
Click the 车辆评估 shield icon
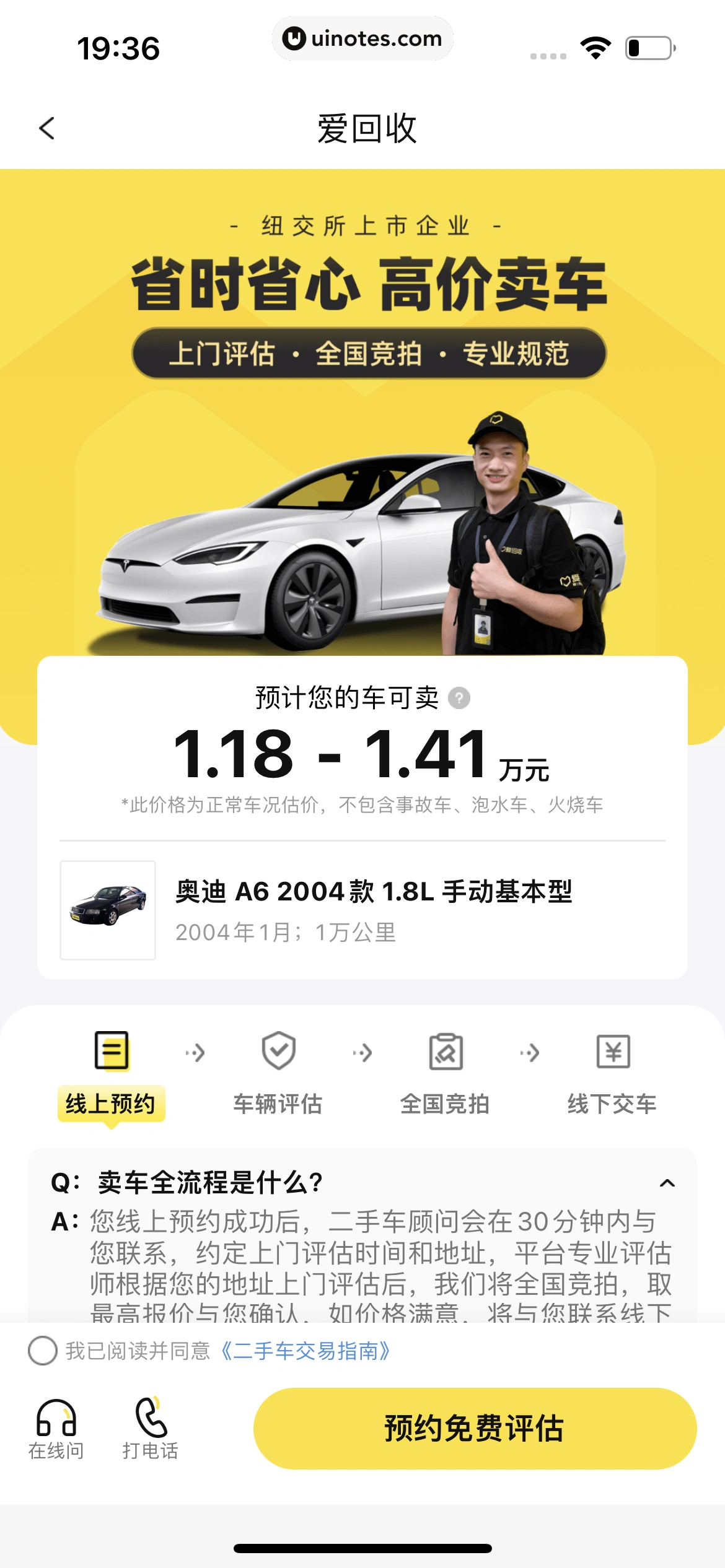[278, 1051]
